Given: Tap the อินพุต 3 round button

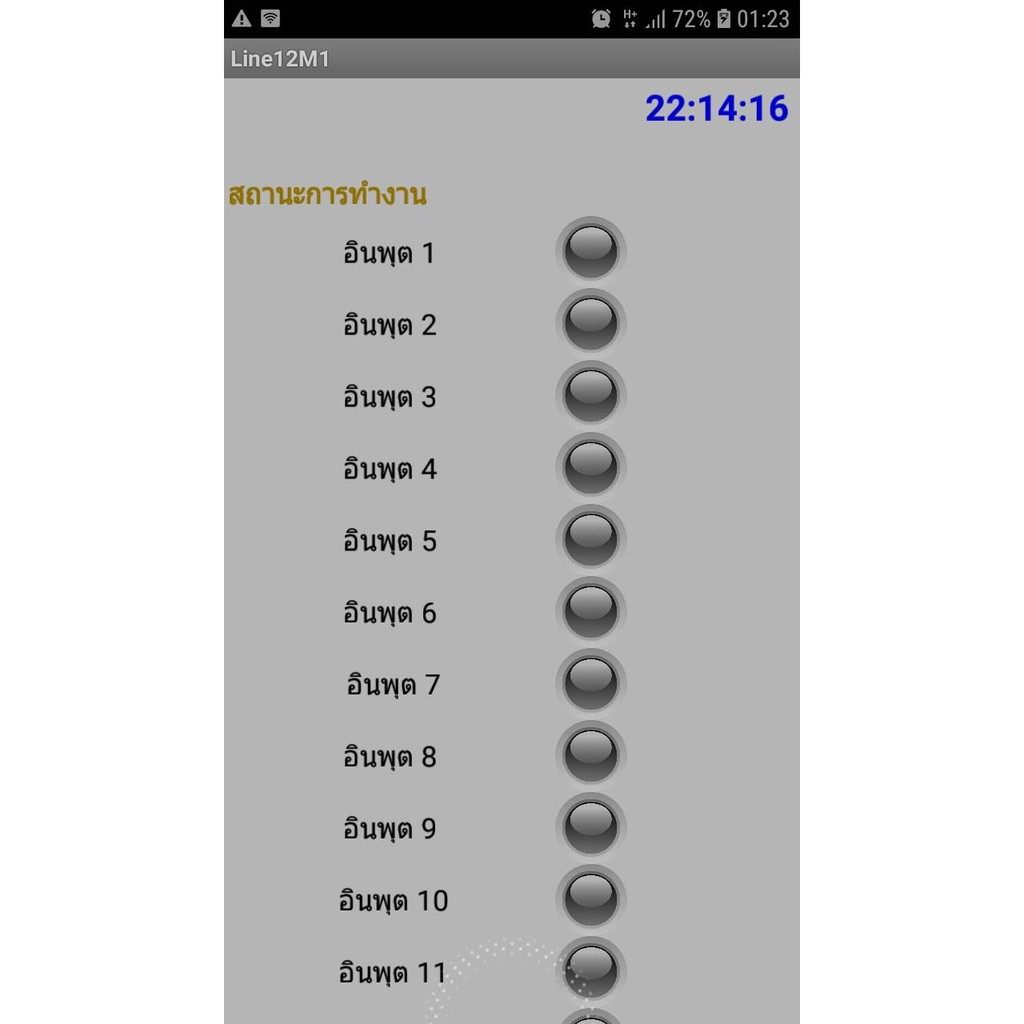Looking at the screenshot, I should pos(590,396).
